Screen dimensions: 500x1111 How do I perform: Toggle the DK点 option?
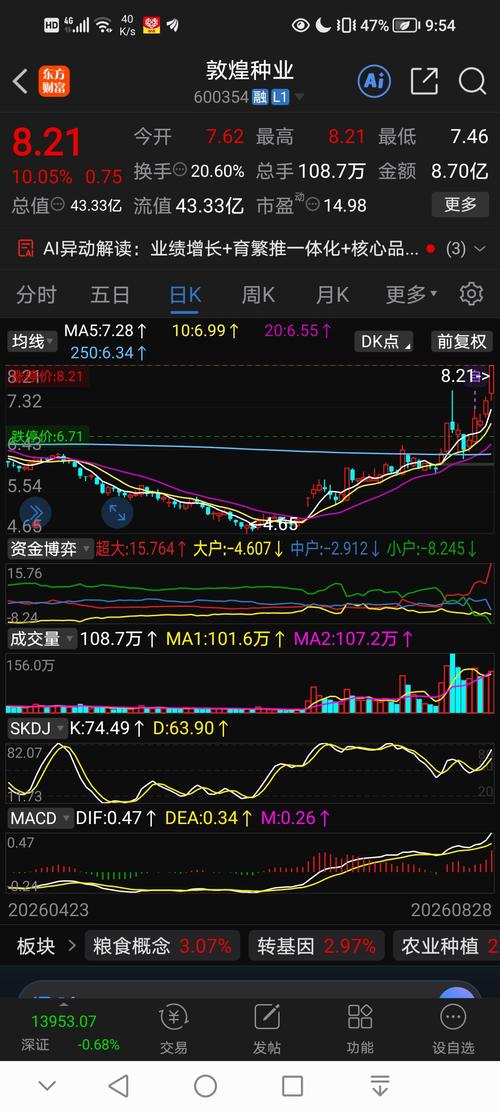coord(385,342)
